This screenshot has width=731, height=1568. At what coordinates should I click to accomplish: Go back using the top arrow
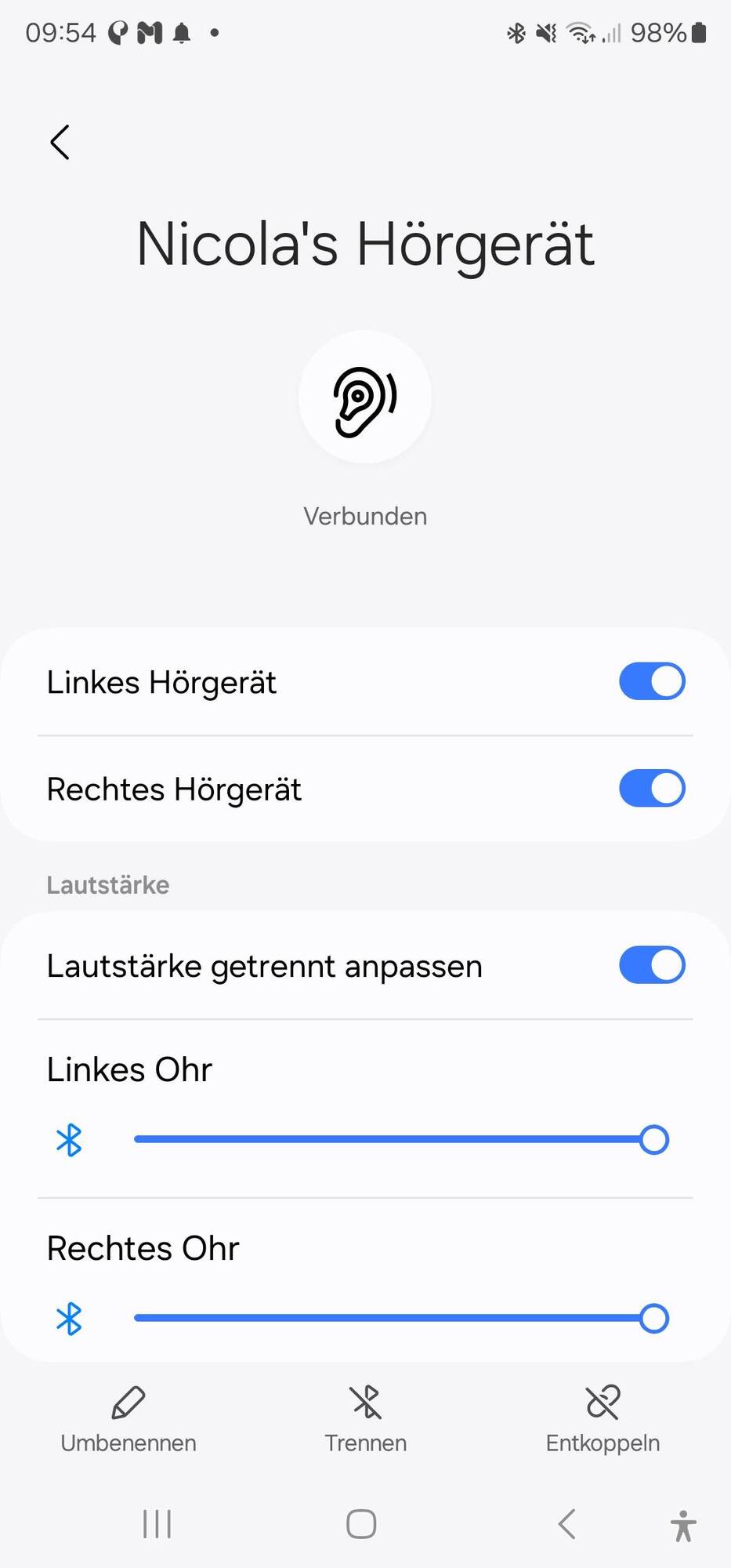click(60, 143)
